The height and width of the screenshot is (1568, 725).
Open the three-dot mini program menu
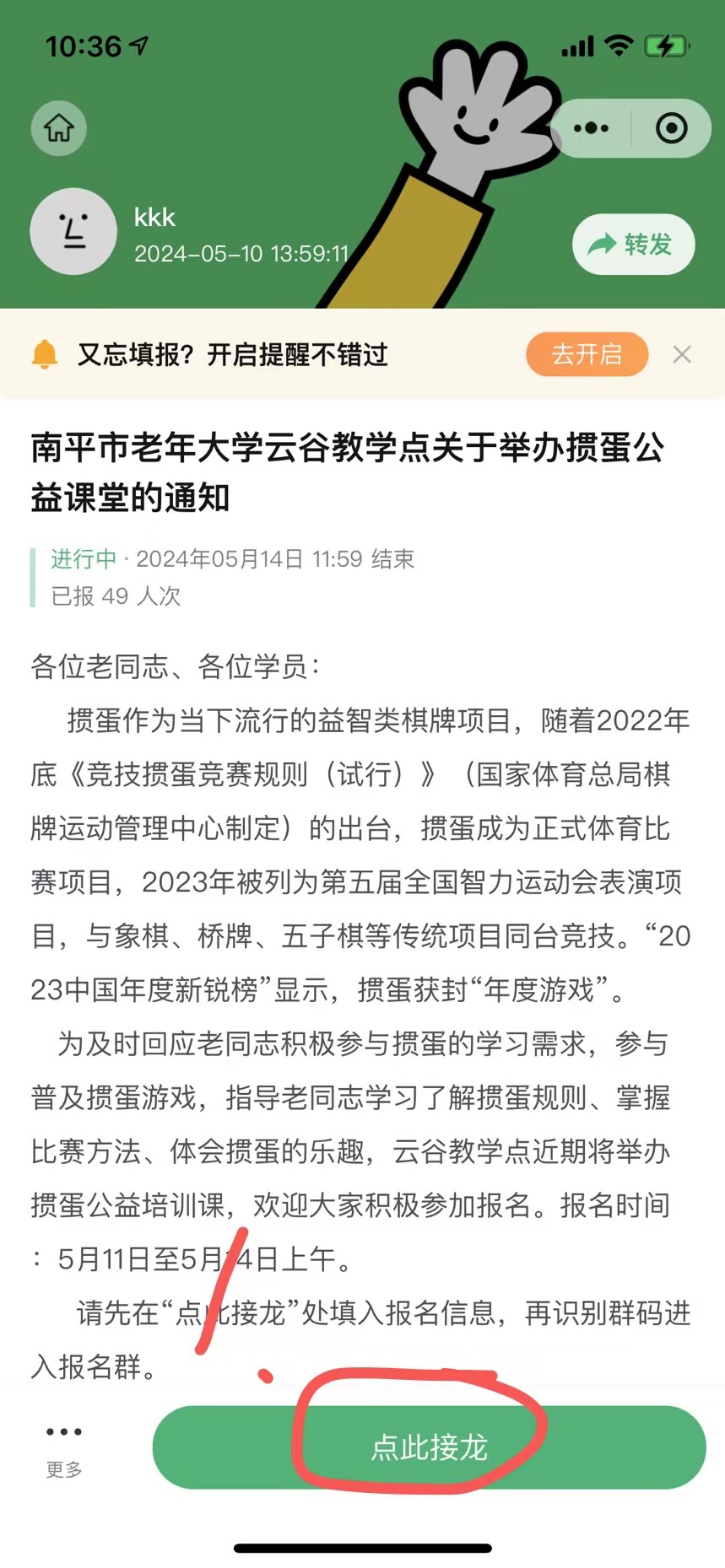591,128
